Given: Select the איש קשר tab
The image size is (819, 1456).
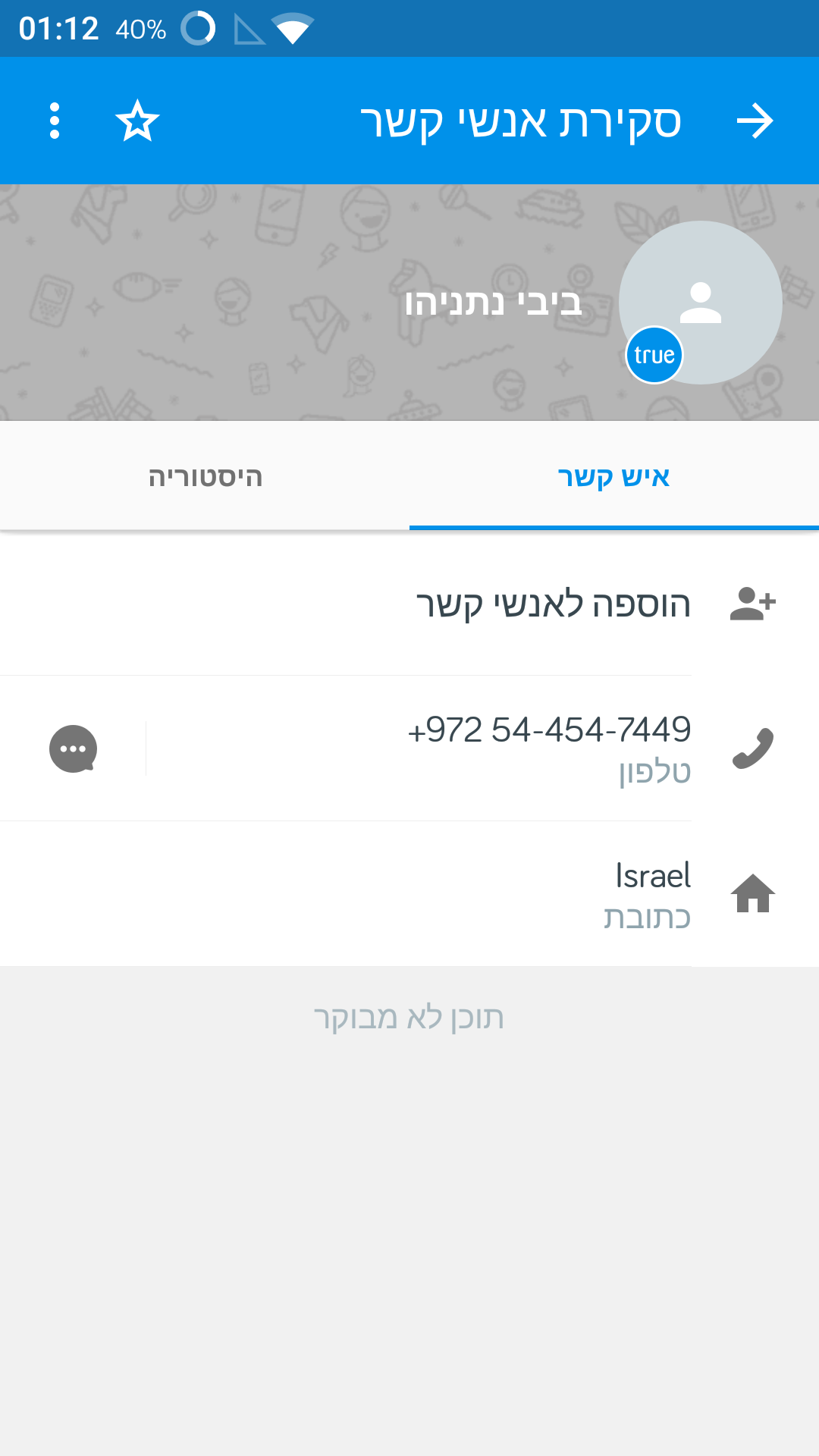Looking at the screenshot, I should (613, 477).
